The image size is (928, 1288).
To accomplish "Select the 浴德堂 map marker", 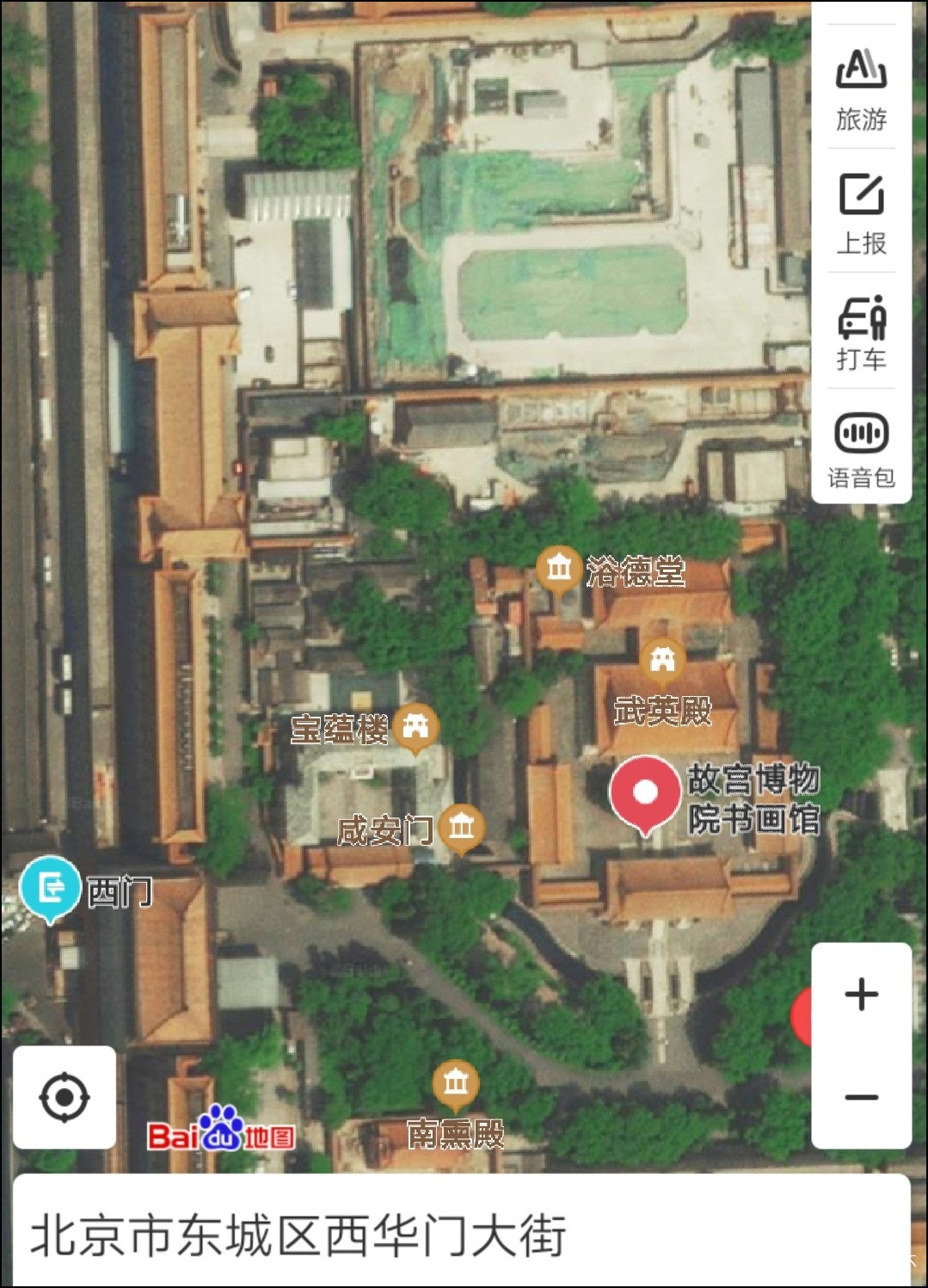I will pyautogui.click(x=559, y=568).
